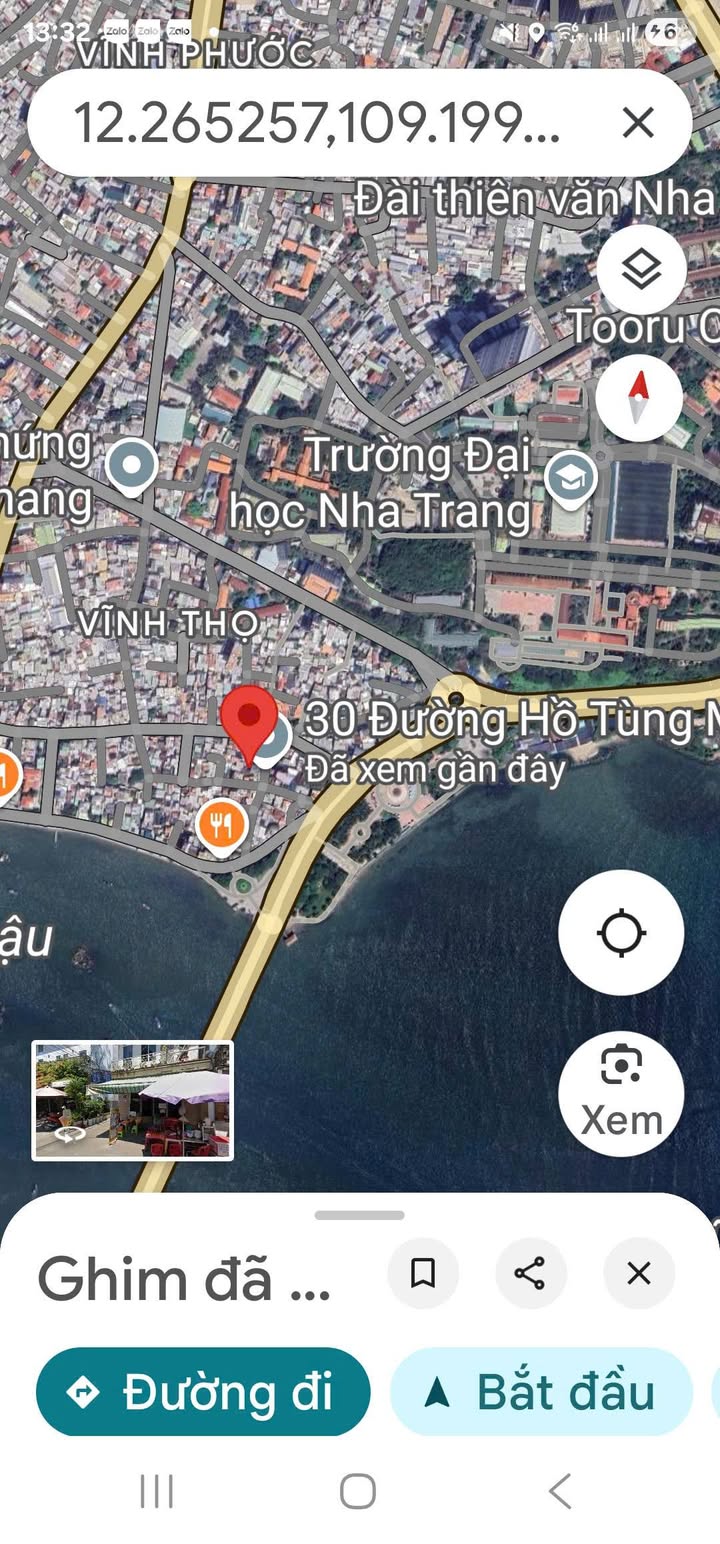This screenshot has height=1544, width=720.
Task: Expand the pin info sheet handle
Action: pos(360,1215)
